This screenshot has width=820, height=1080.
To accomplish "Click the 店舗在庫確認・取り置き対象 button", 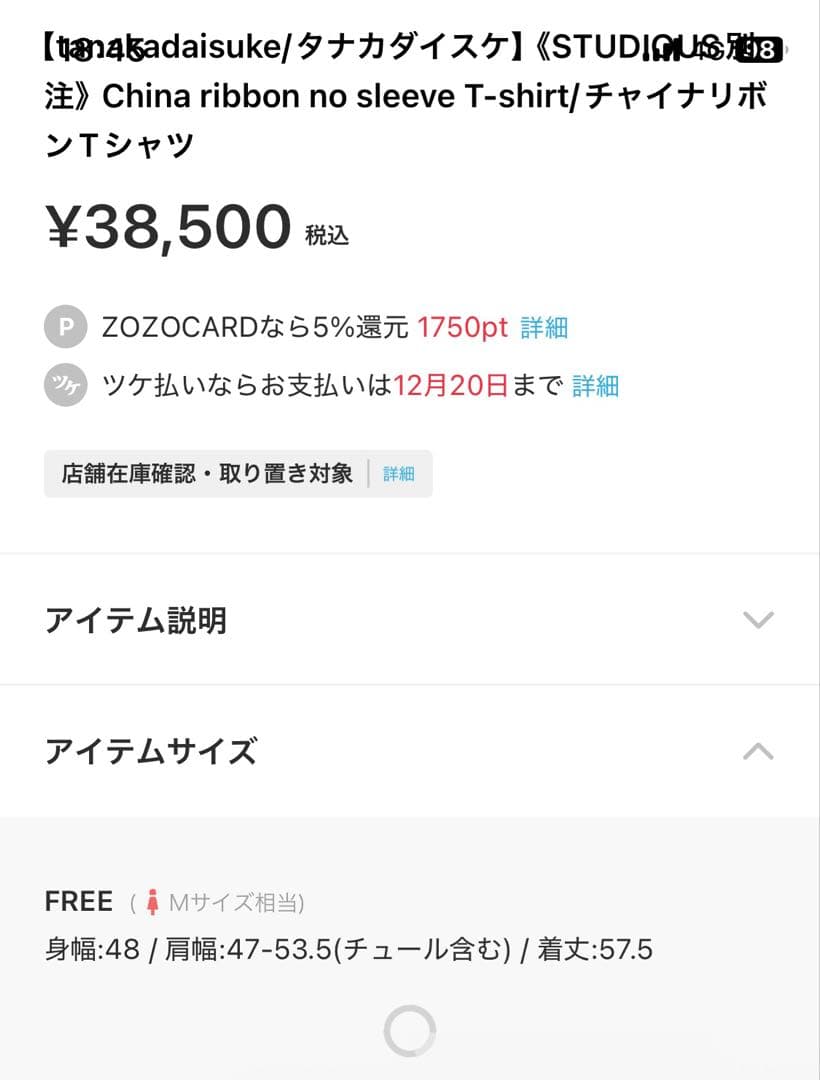I will pyautogui.click(x=200, y=473).
